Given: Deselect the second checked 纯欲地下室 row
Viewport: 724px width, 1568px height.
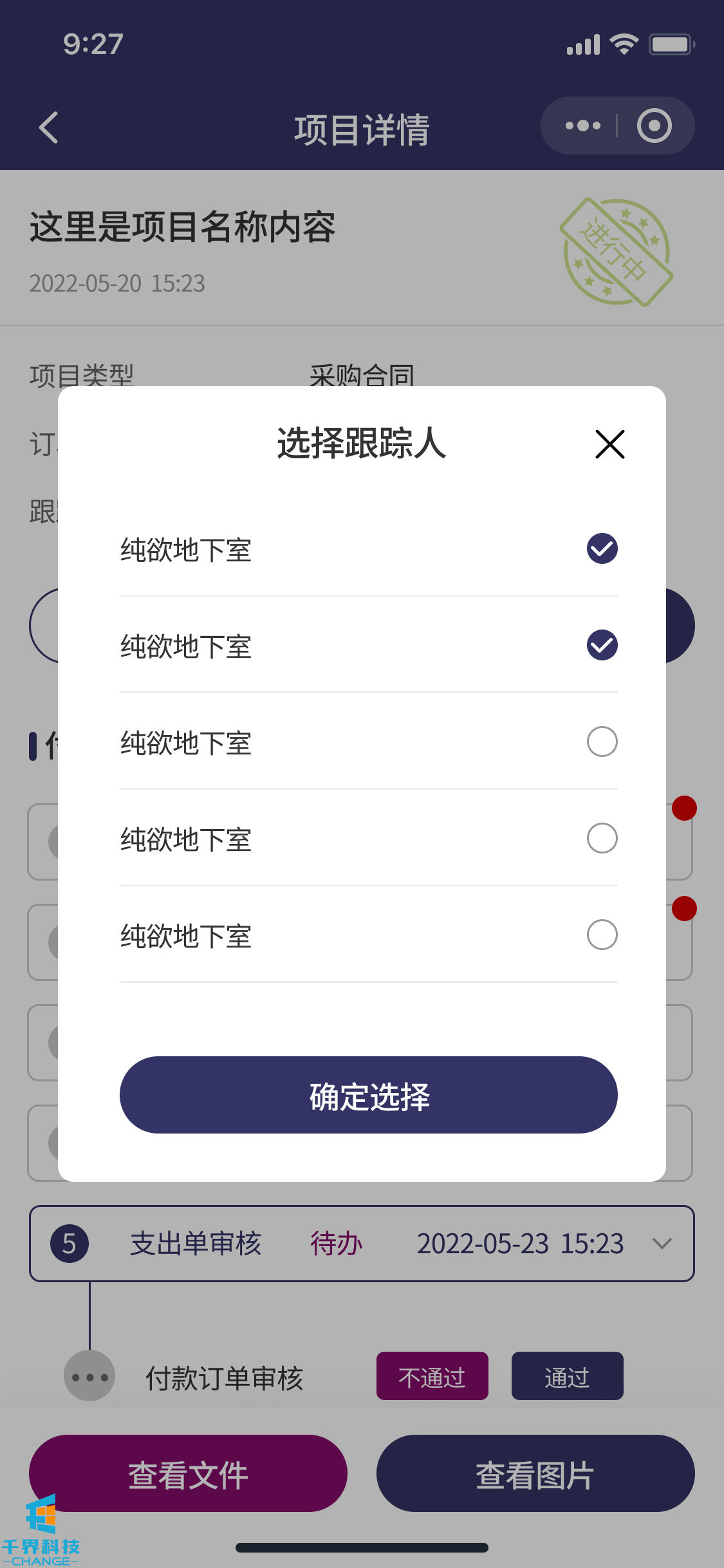Looking at the screenshot, I should tap(602, 645).
